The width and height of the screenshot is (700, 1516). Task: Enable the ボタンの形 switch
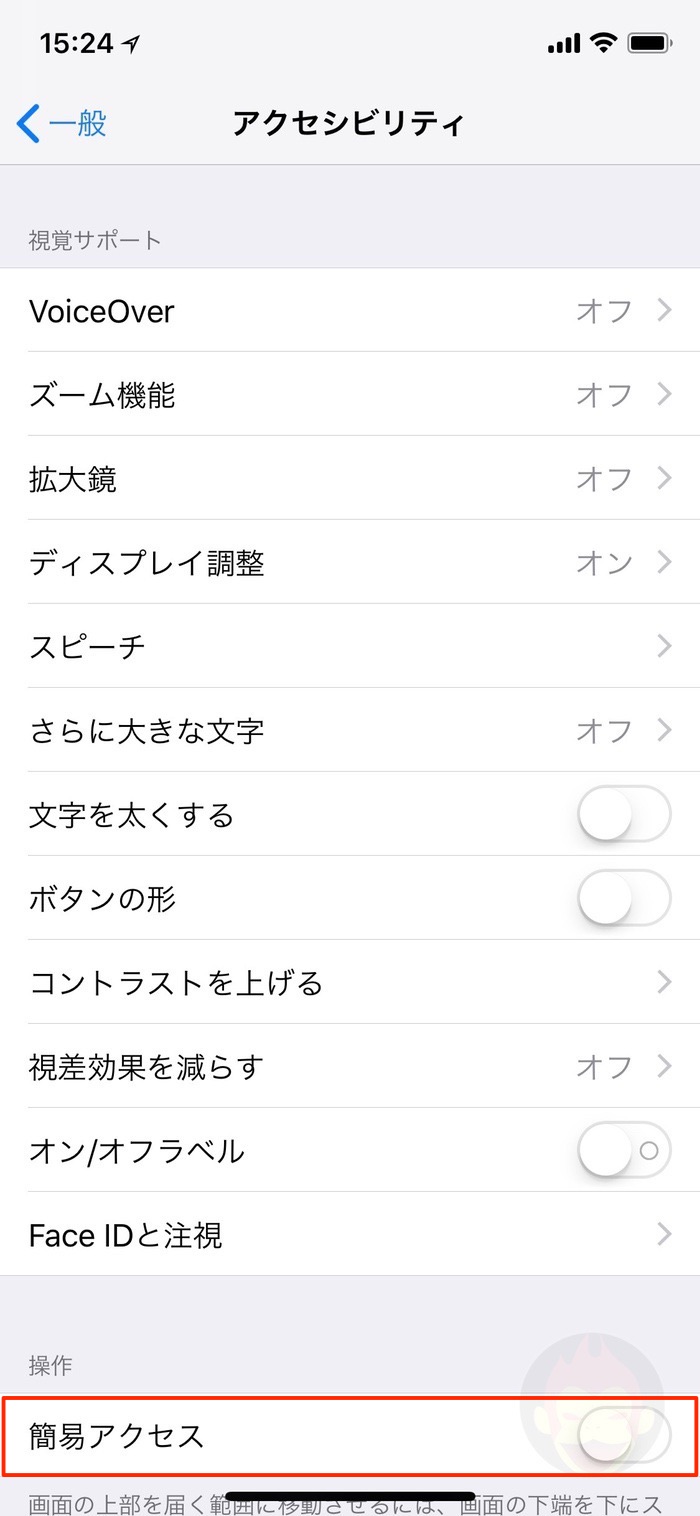click(x=624, y=899)
